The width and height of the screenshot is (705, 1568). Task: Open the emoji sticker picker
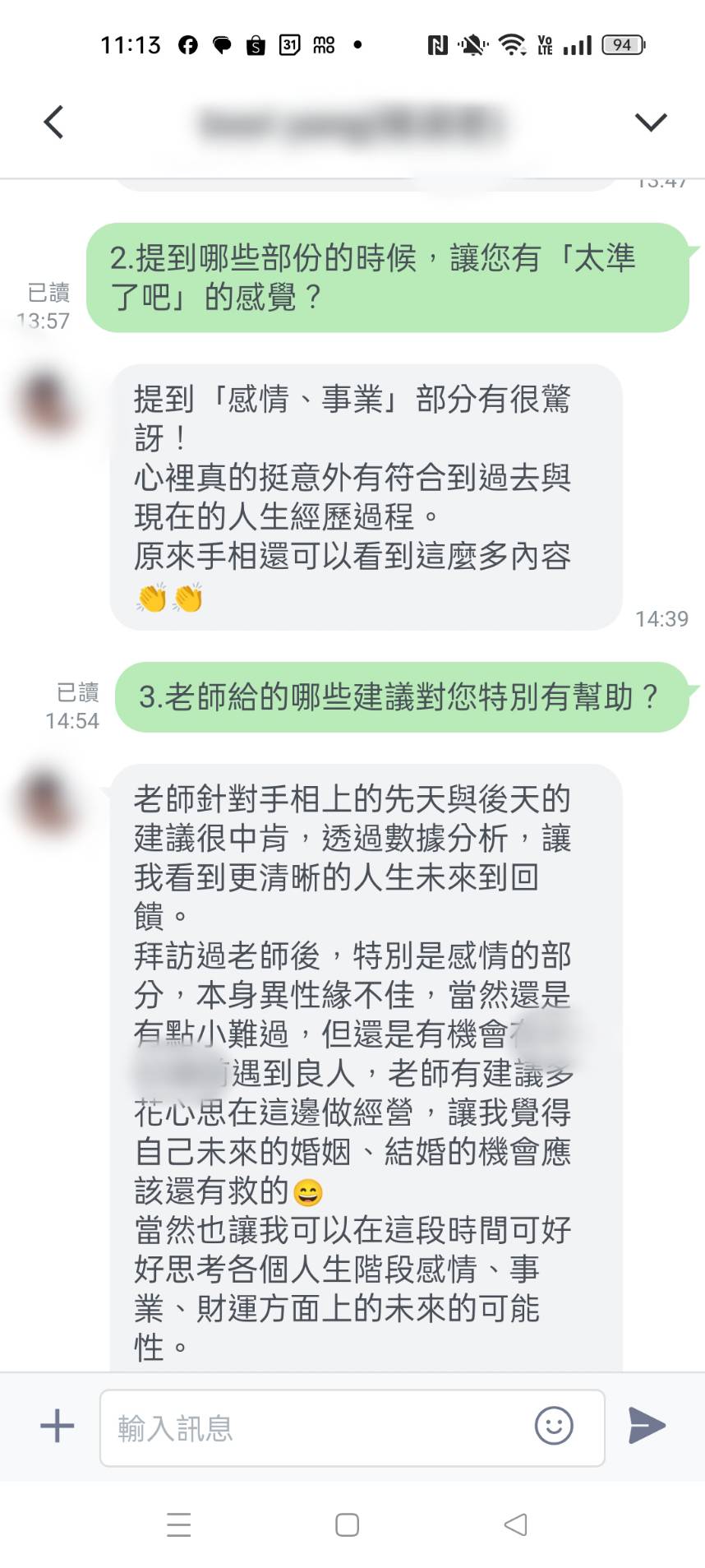tap(554, 1426)
